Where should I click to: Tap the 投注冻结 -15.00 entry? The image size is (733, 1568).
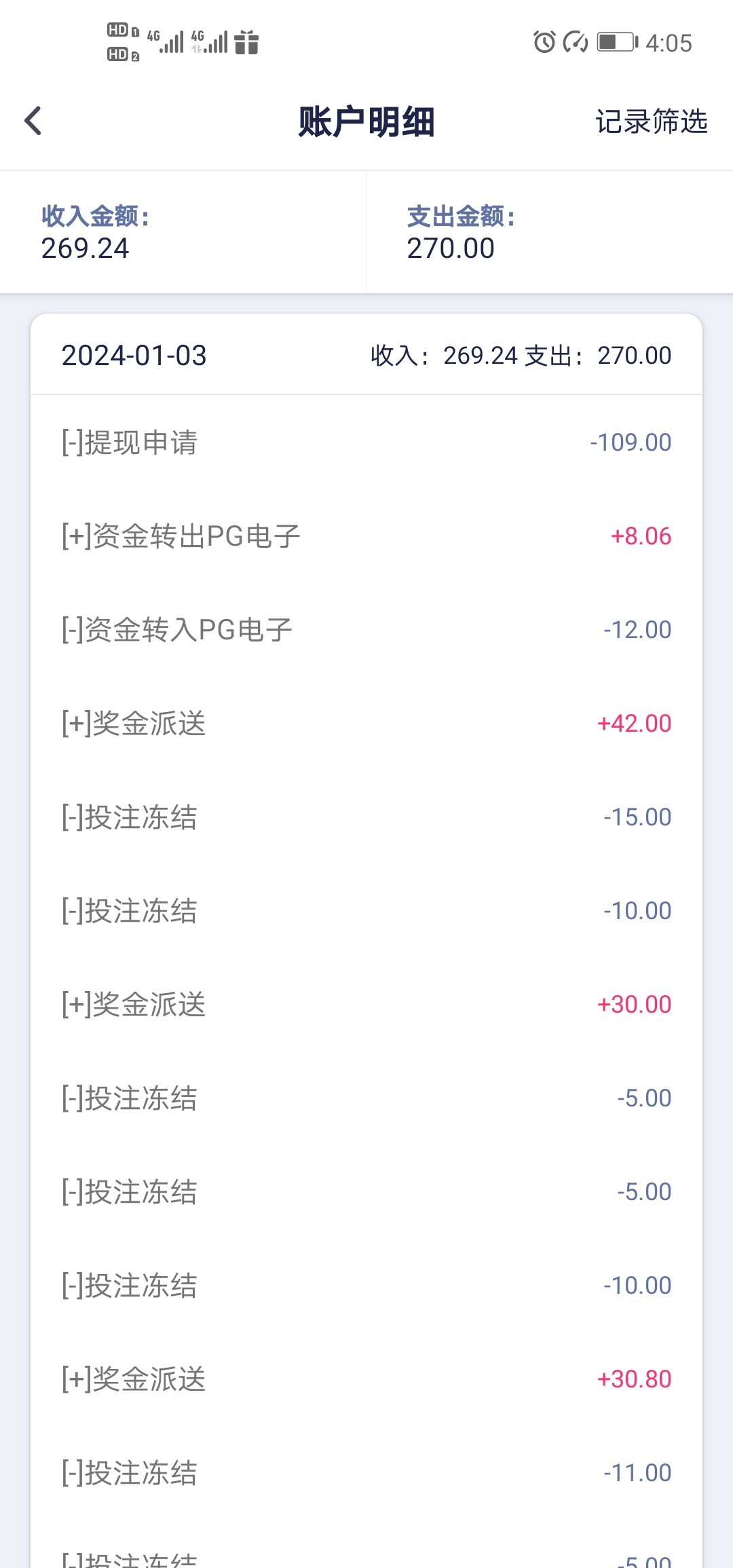(366, 817)
